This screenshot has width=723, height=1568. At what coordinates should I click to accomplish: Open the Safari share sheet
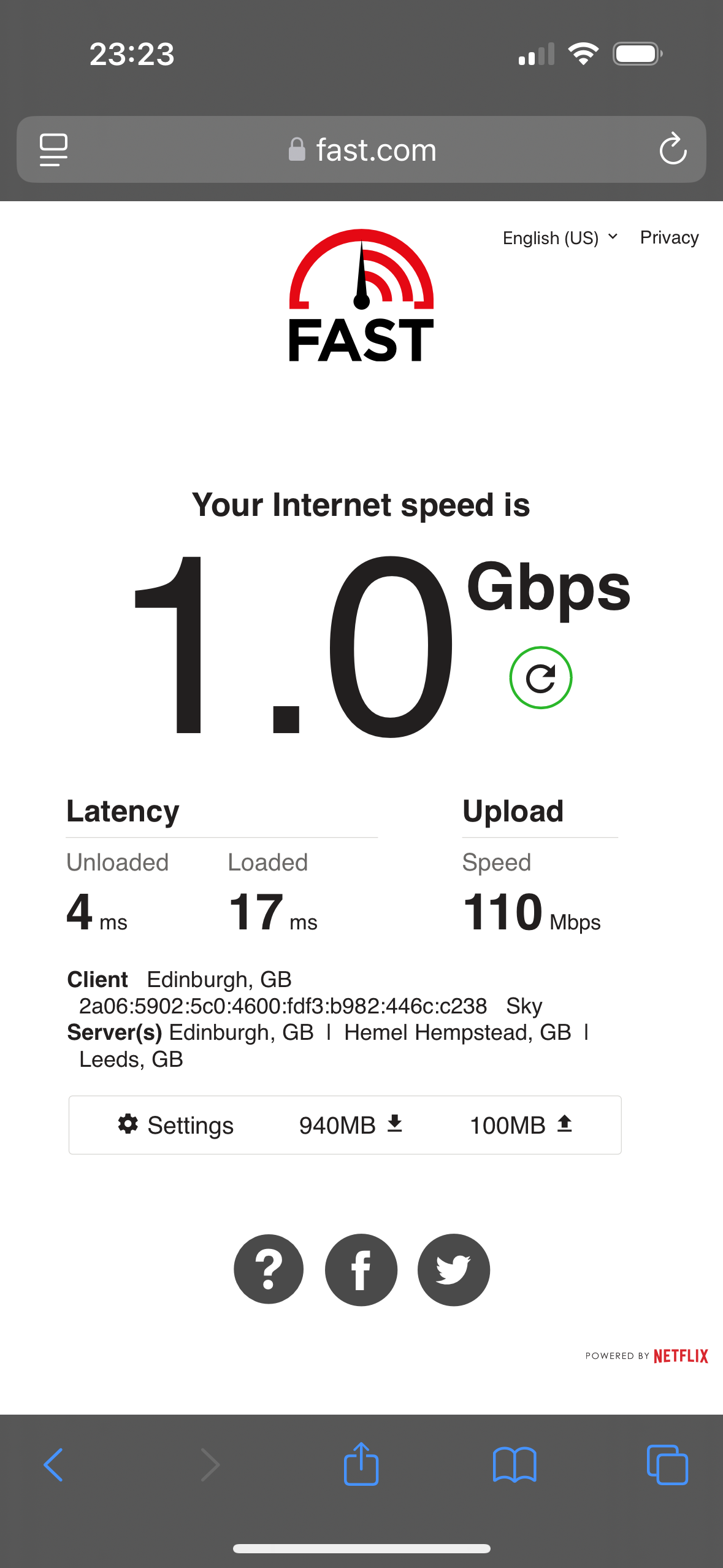click(361, 1464)
